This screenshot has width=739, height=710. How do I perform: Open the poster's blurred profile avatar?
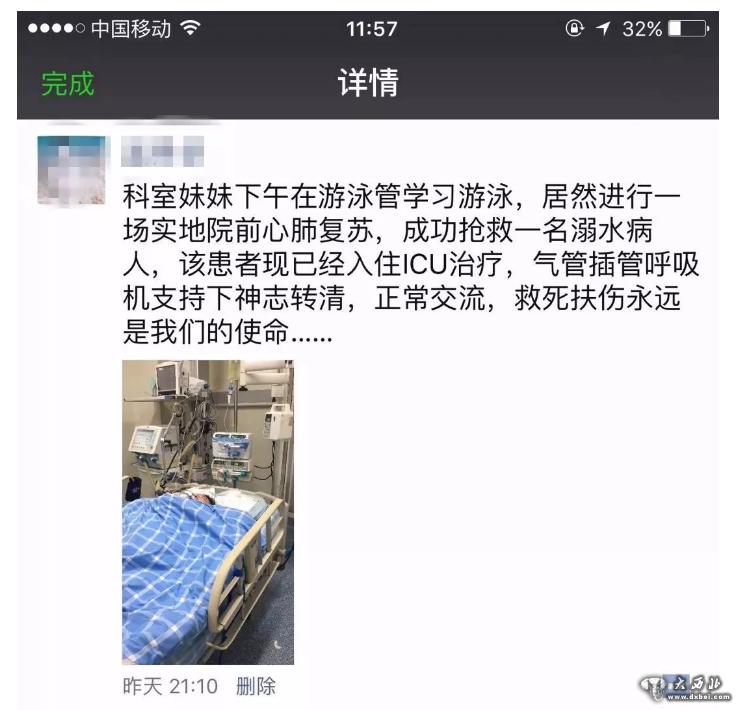click(x=72, y=170)
